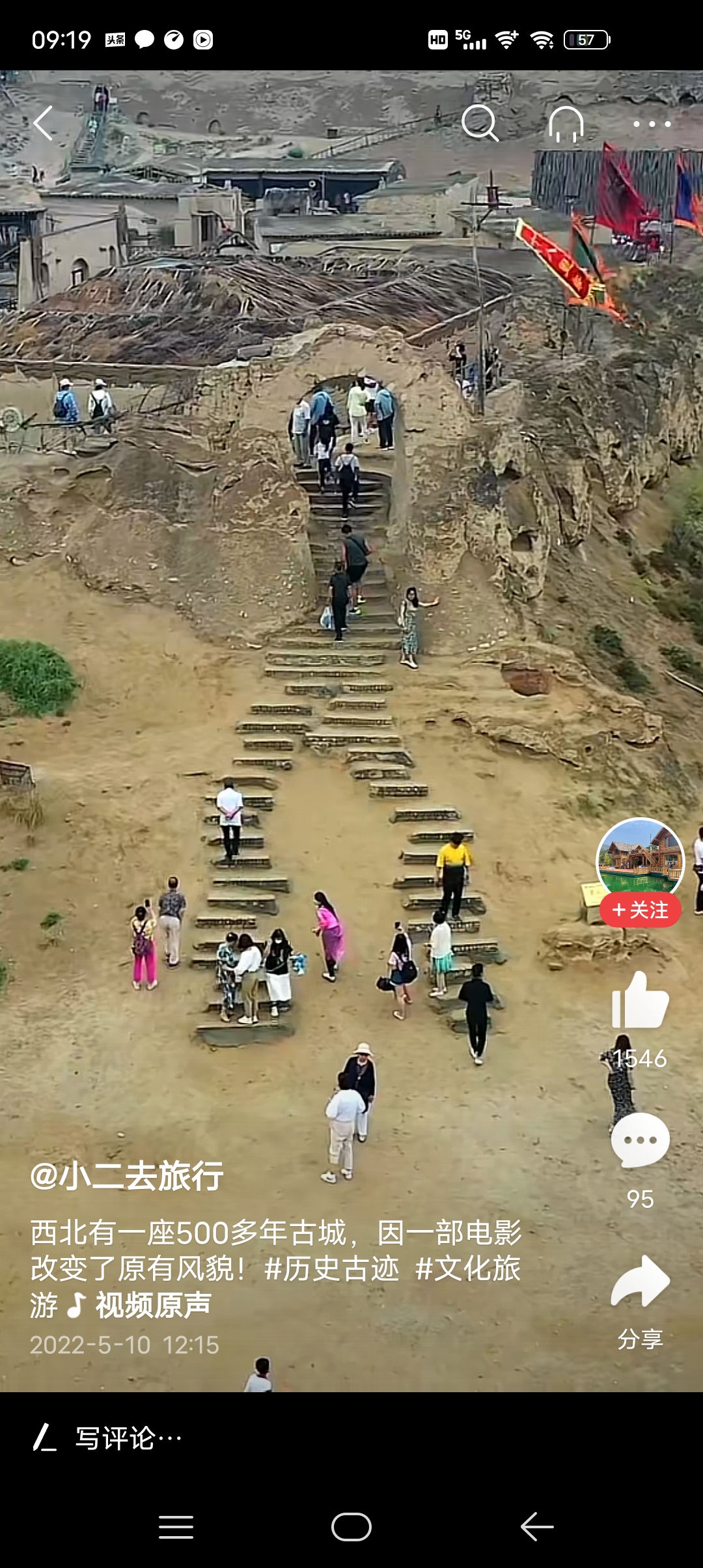
Task: Open the 视频原声 original sound
Action: pyautogui.click(x=152, y=1305)
